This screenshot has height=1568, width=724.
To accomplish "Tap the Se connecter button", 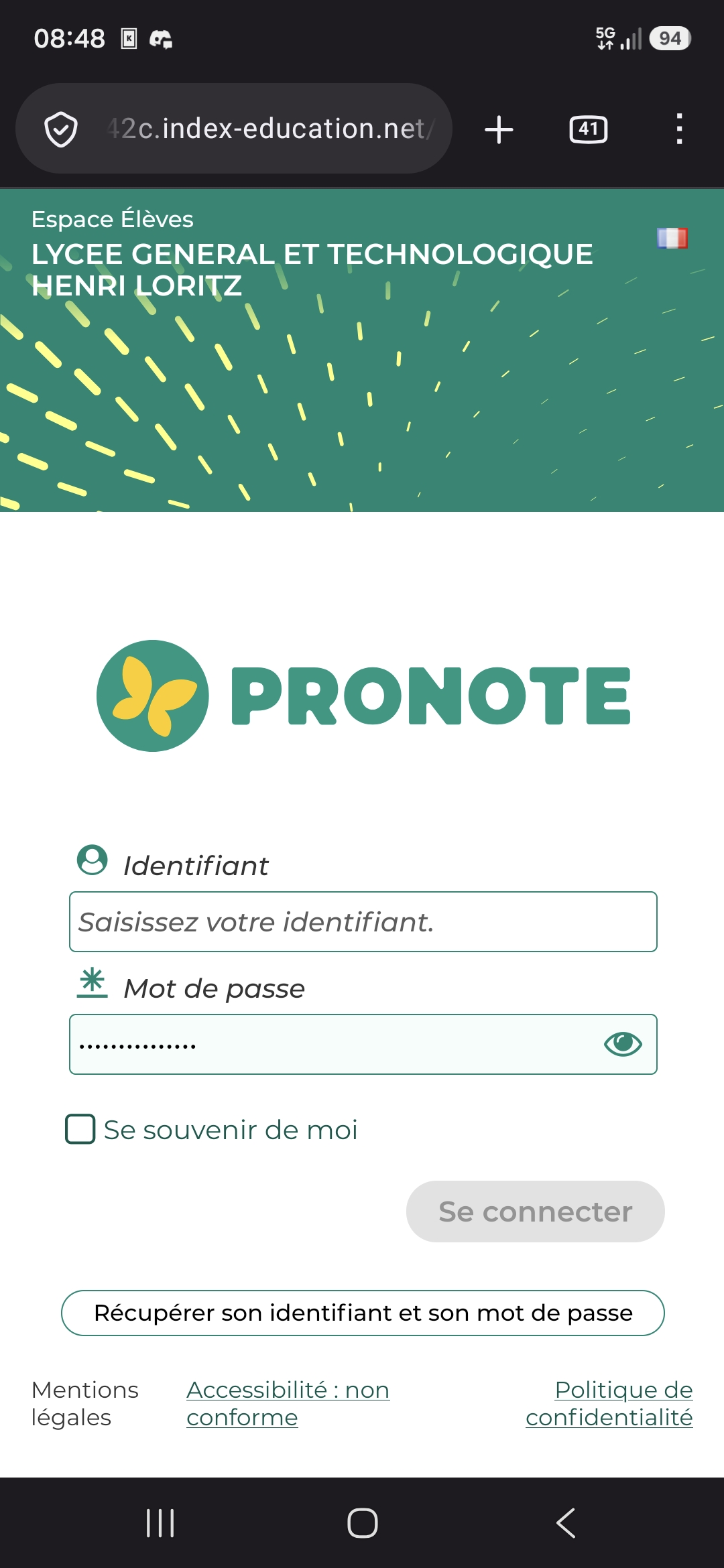I will coord(535,1212).
